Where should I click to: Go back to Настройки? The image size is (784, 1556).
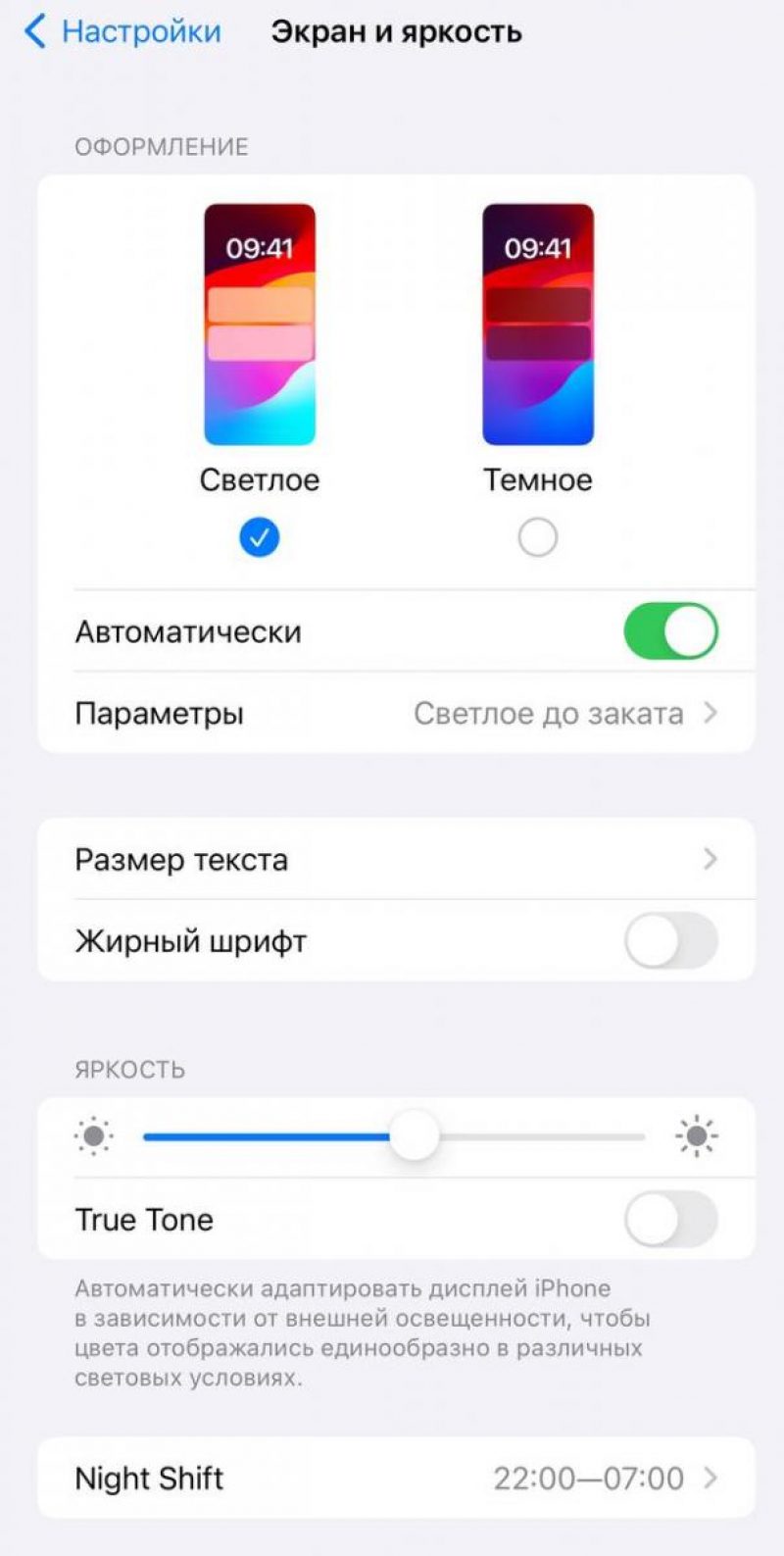123,32
